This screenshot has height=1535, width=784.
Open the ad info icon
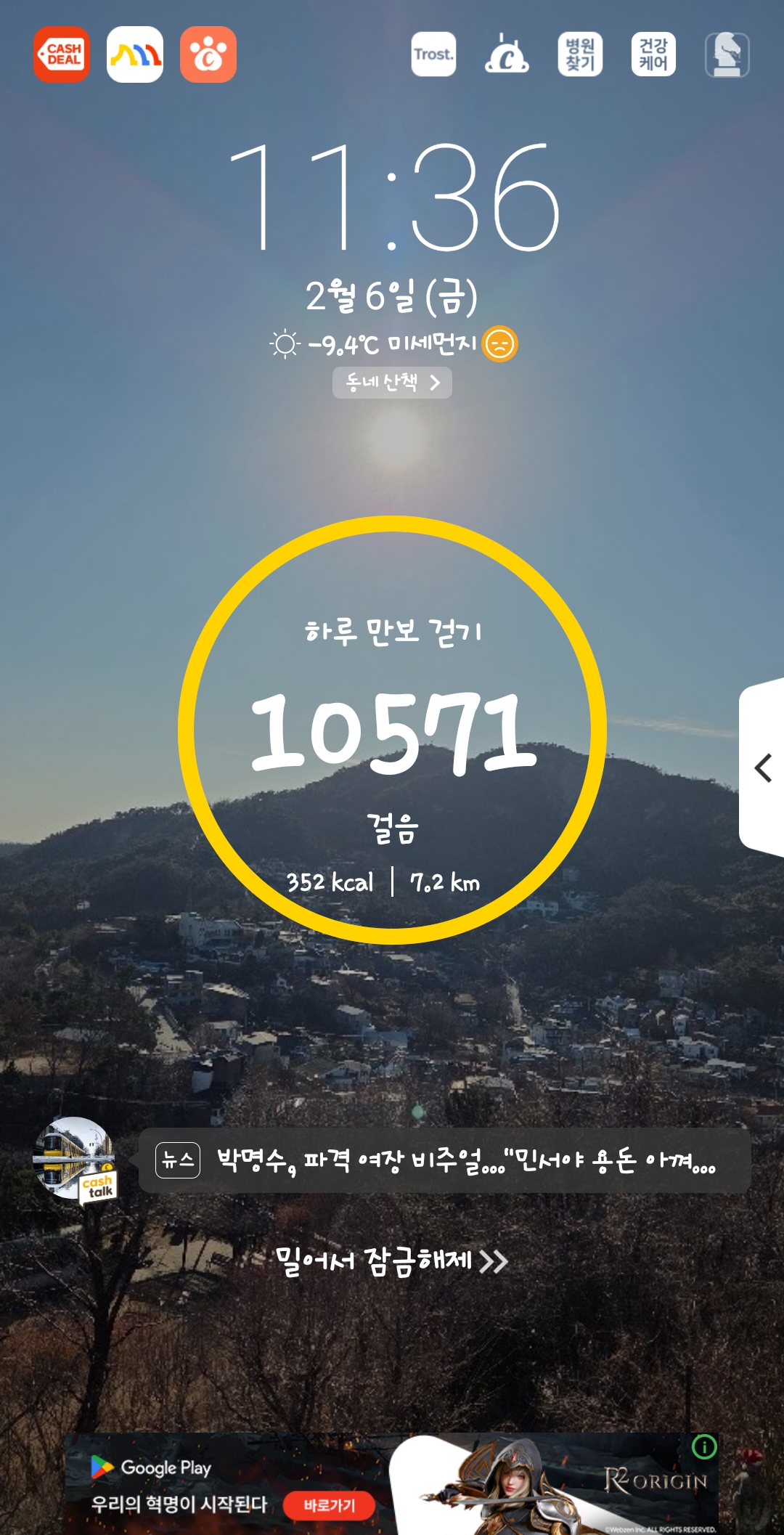click(x=703, y=1447)
